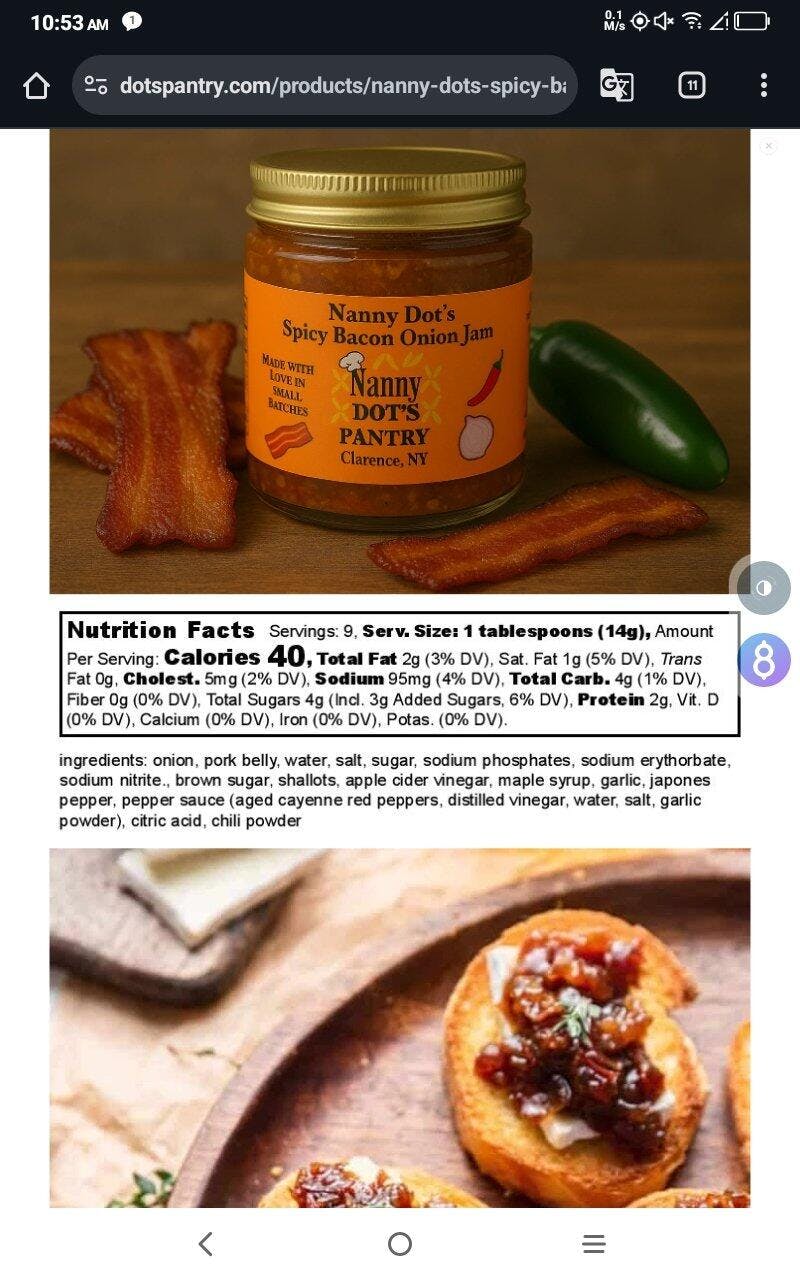Open the purple floating assistant button

[x=764, y=660]
